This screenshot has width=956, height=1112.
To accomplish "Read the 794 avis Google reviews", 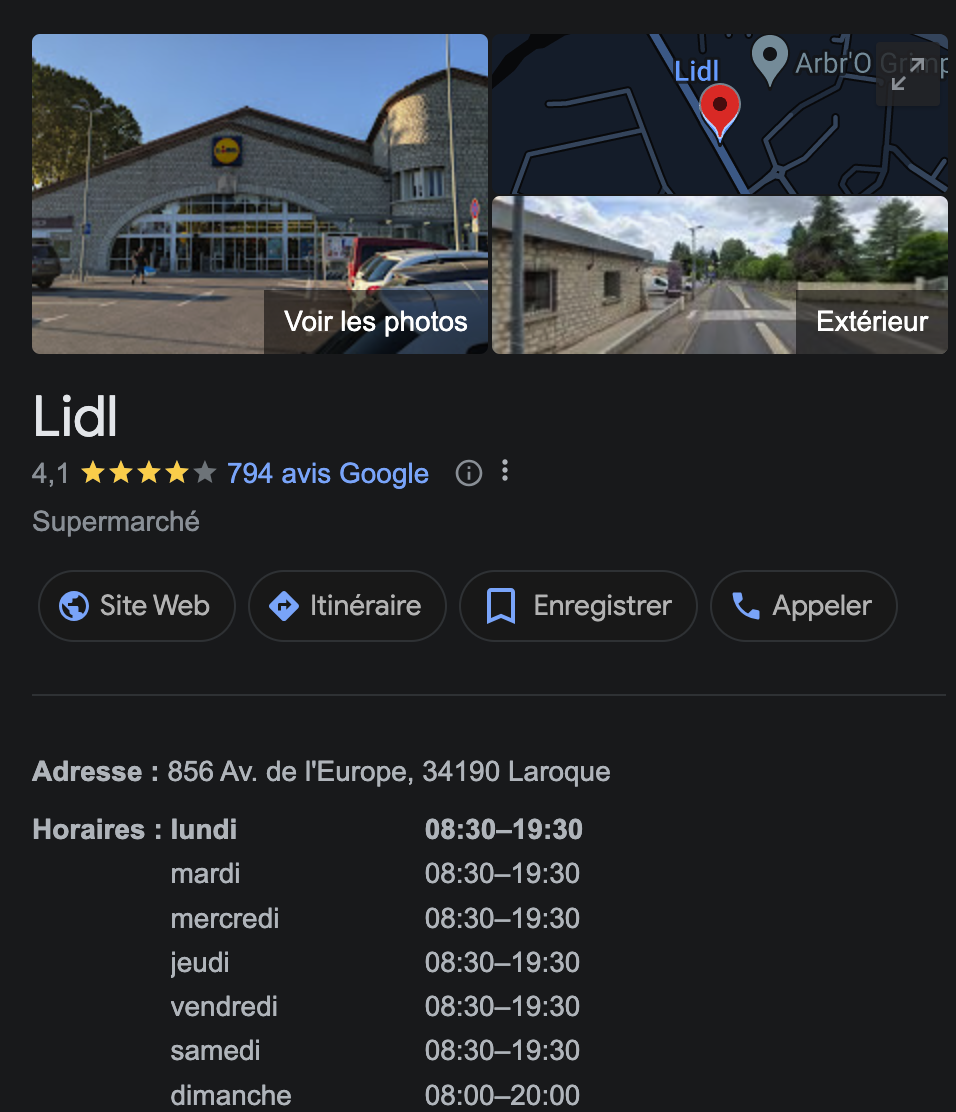I will click(x=327, y=473).
